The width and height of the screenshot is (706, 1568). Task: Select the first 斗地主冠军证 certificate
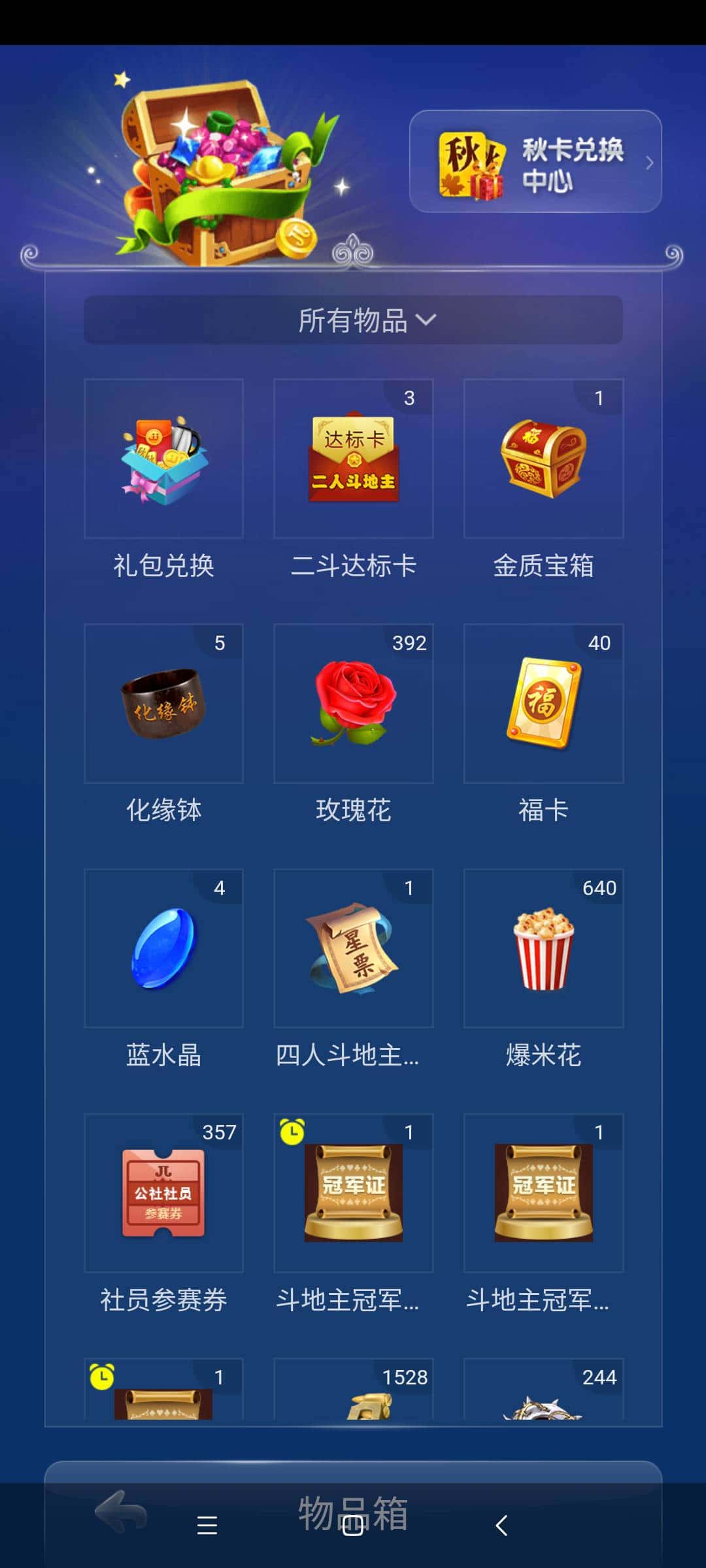pos(353,1192)
